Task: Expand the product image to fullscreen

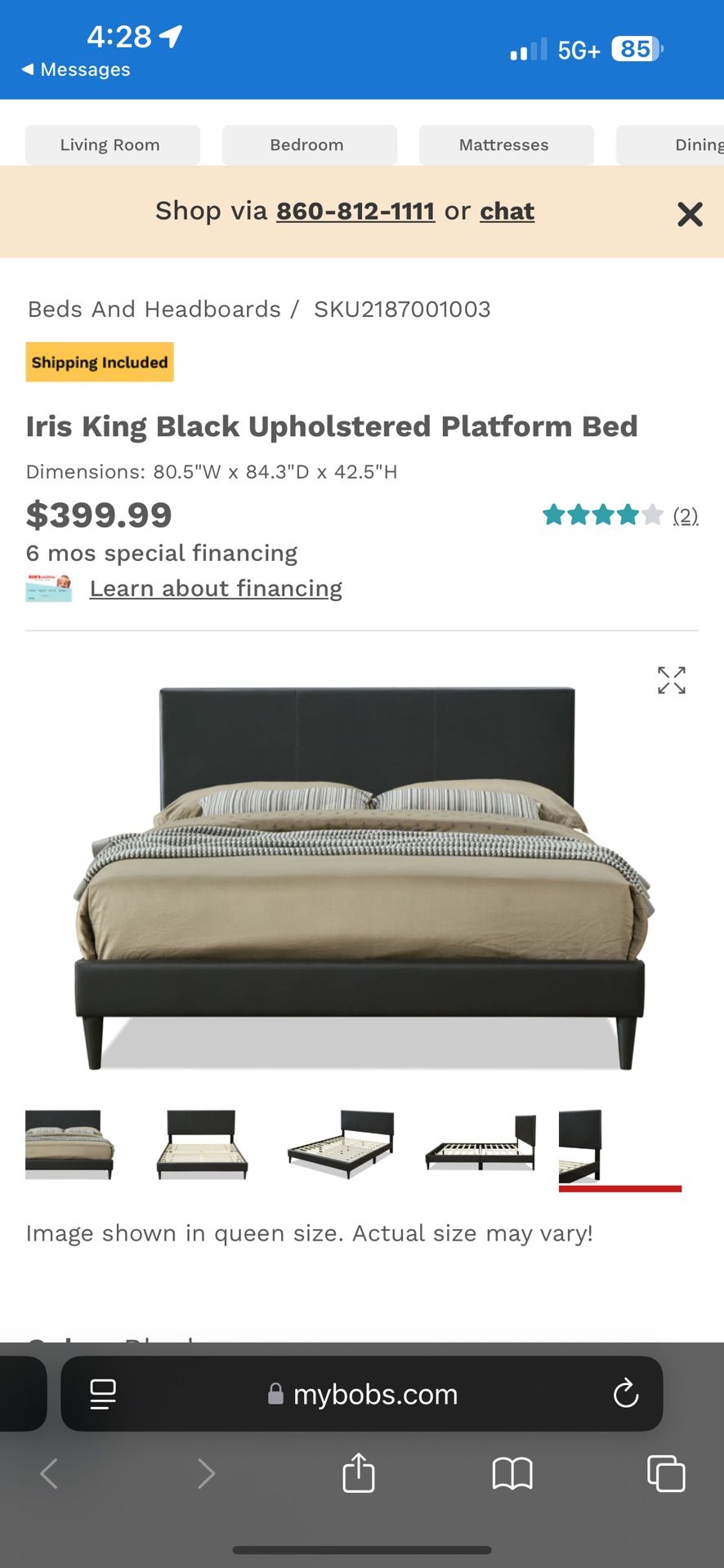Action: [671, 680]
